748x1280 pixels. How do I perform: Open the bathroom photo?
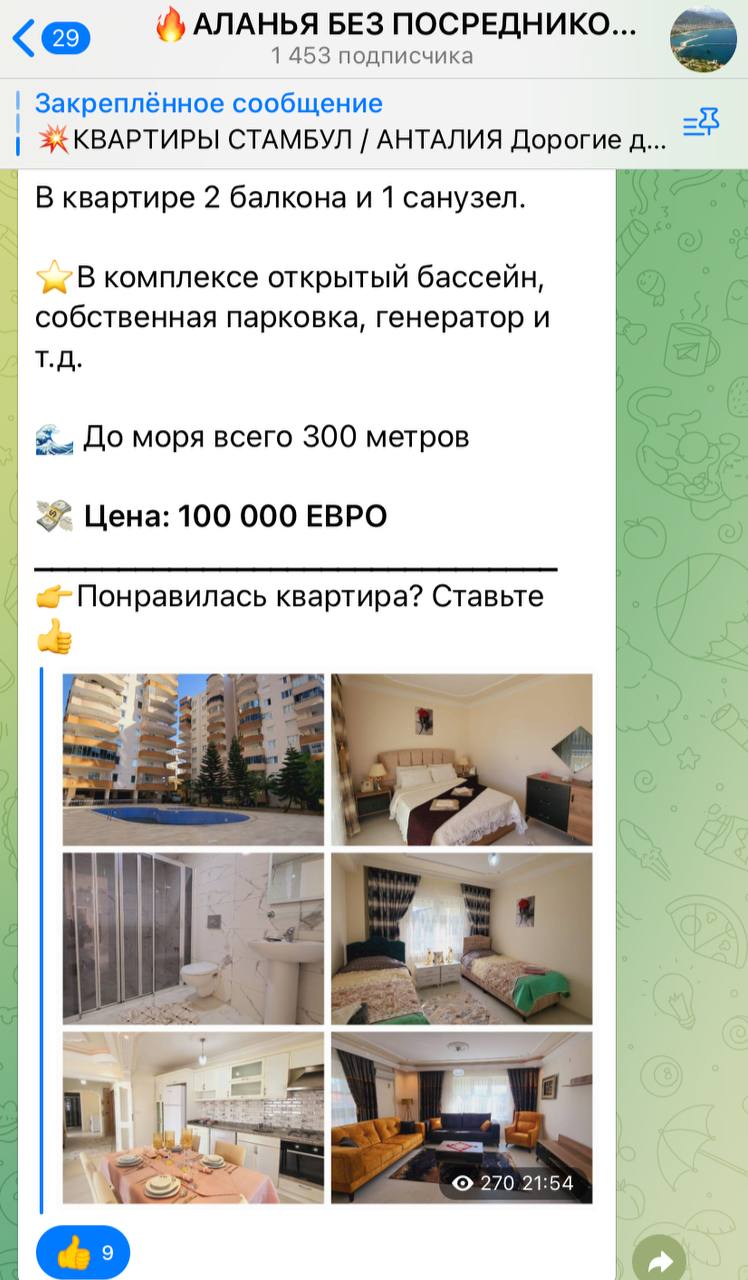tap(193, 938)
